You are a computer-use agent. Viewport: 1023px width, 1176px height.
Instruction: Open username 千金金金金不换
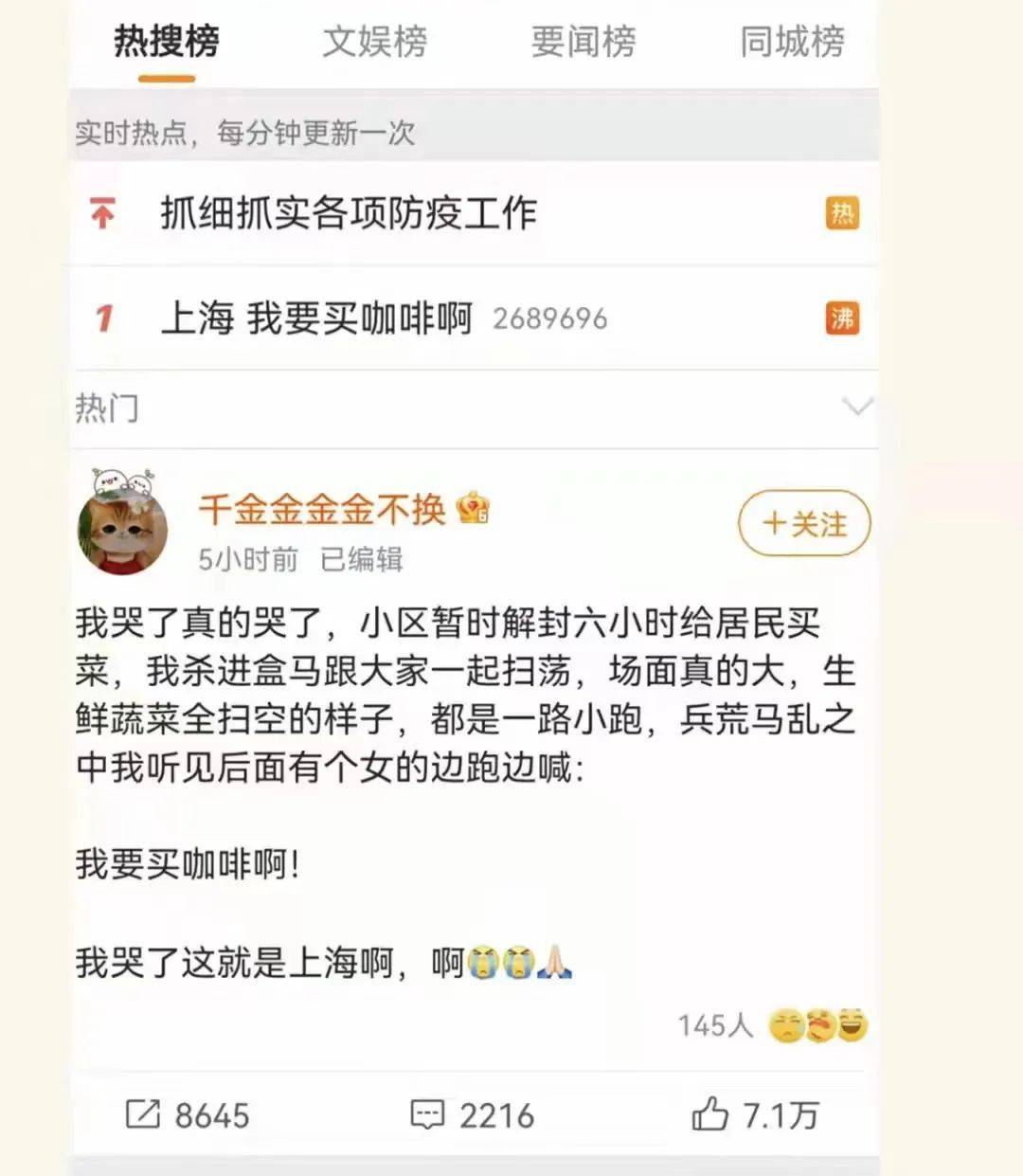click(322, 510)
